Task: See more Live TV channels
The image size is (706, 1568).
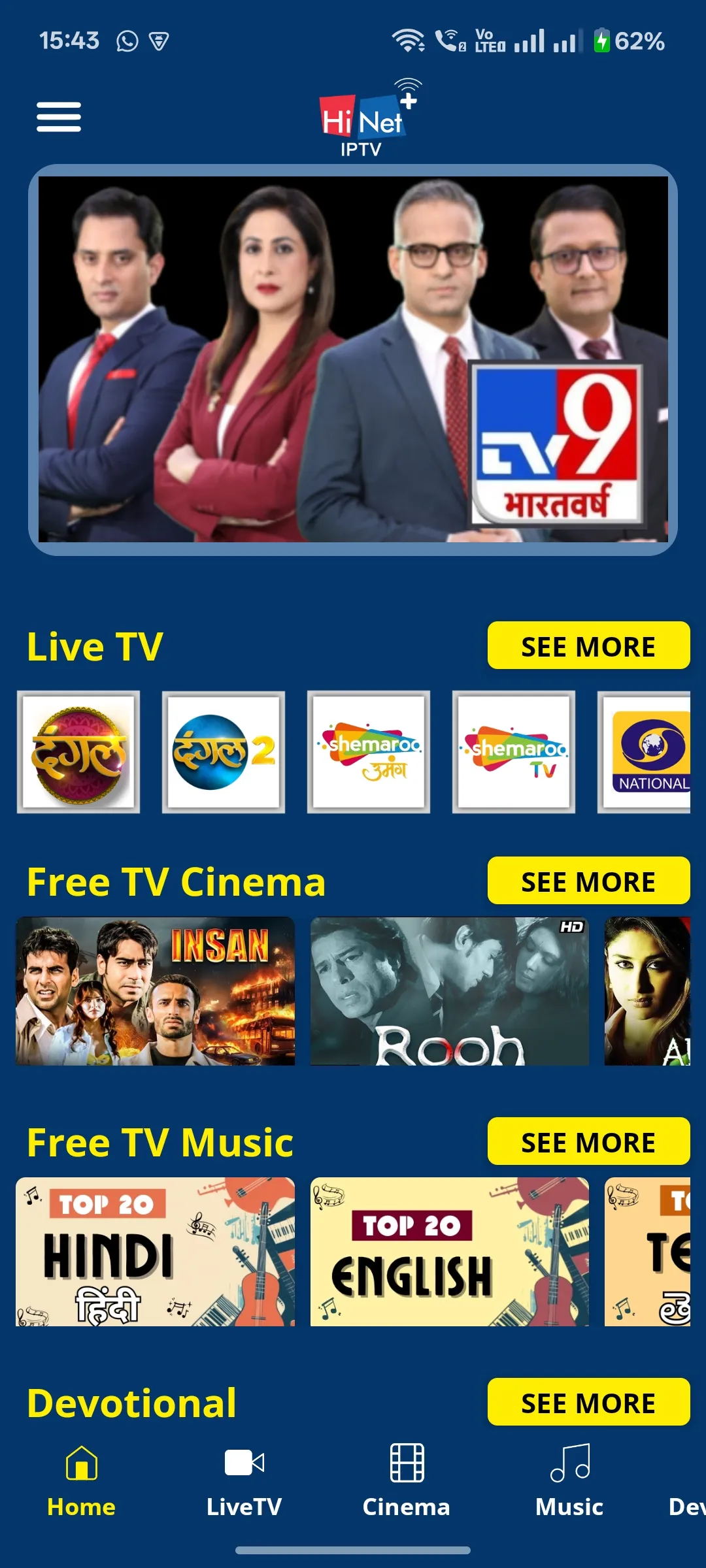Action: coord(588,645)
